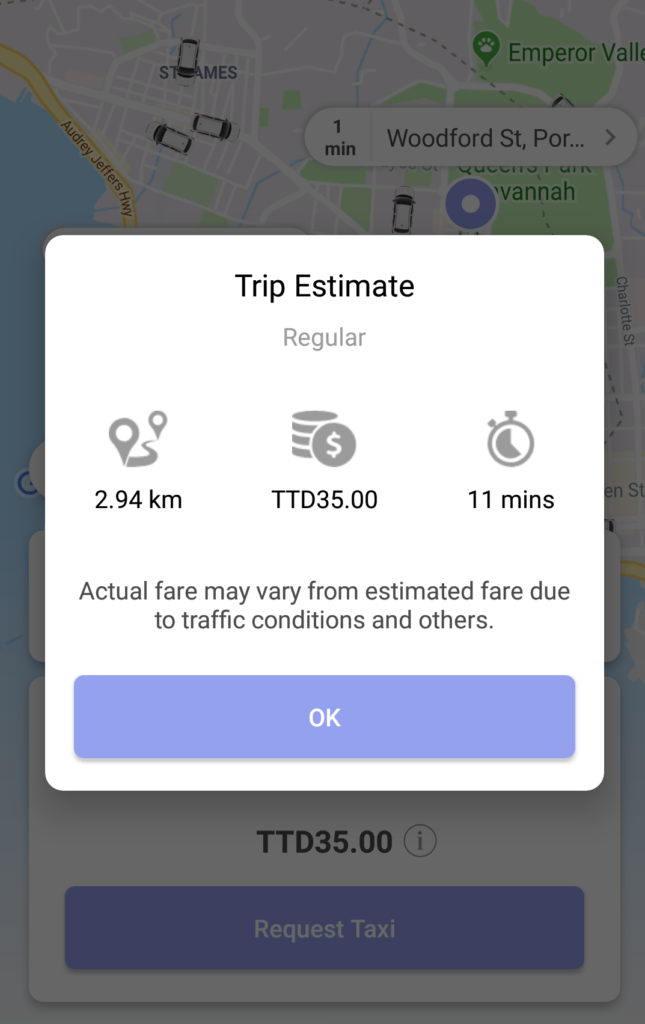Open fare info beside TTD35.00
The width and height of the screenshot is (645, 1024).
coord(420,842)
